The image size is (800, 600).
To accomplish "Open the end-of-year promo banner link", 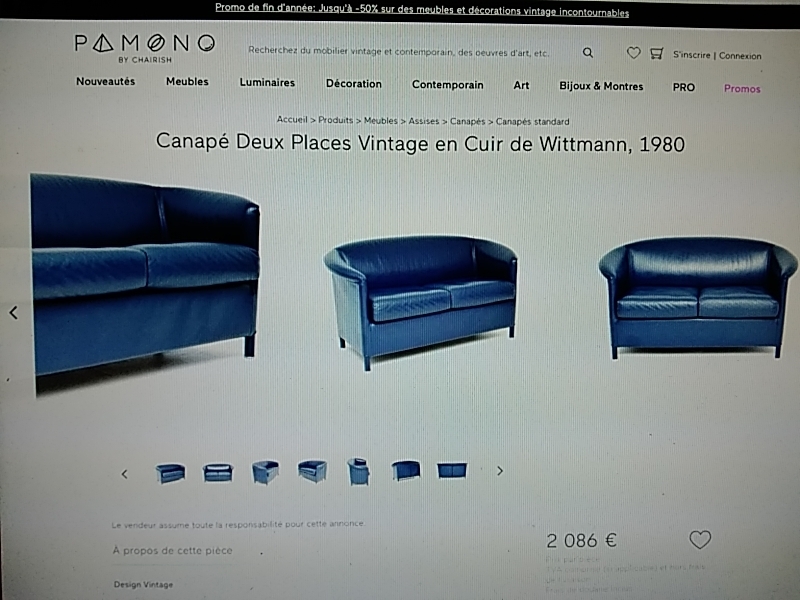I will [x=422, y=13].
